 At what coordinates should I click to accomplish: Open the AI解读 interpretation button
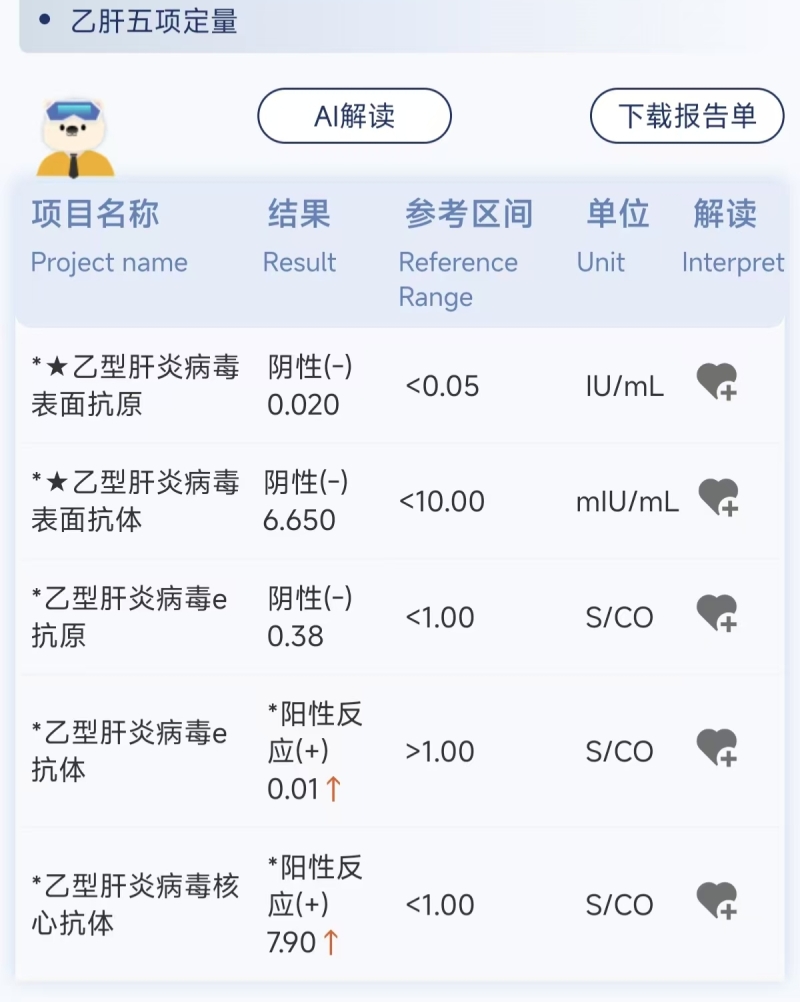pyautogui.click(x=354, y=116)
